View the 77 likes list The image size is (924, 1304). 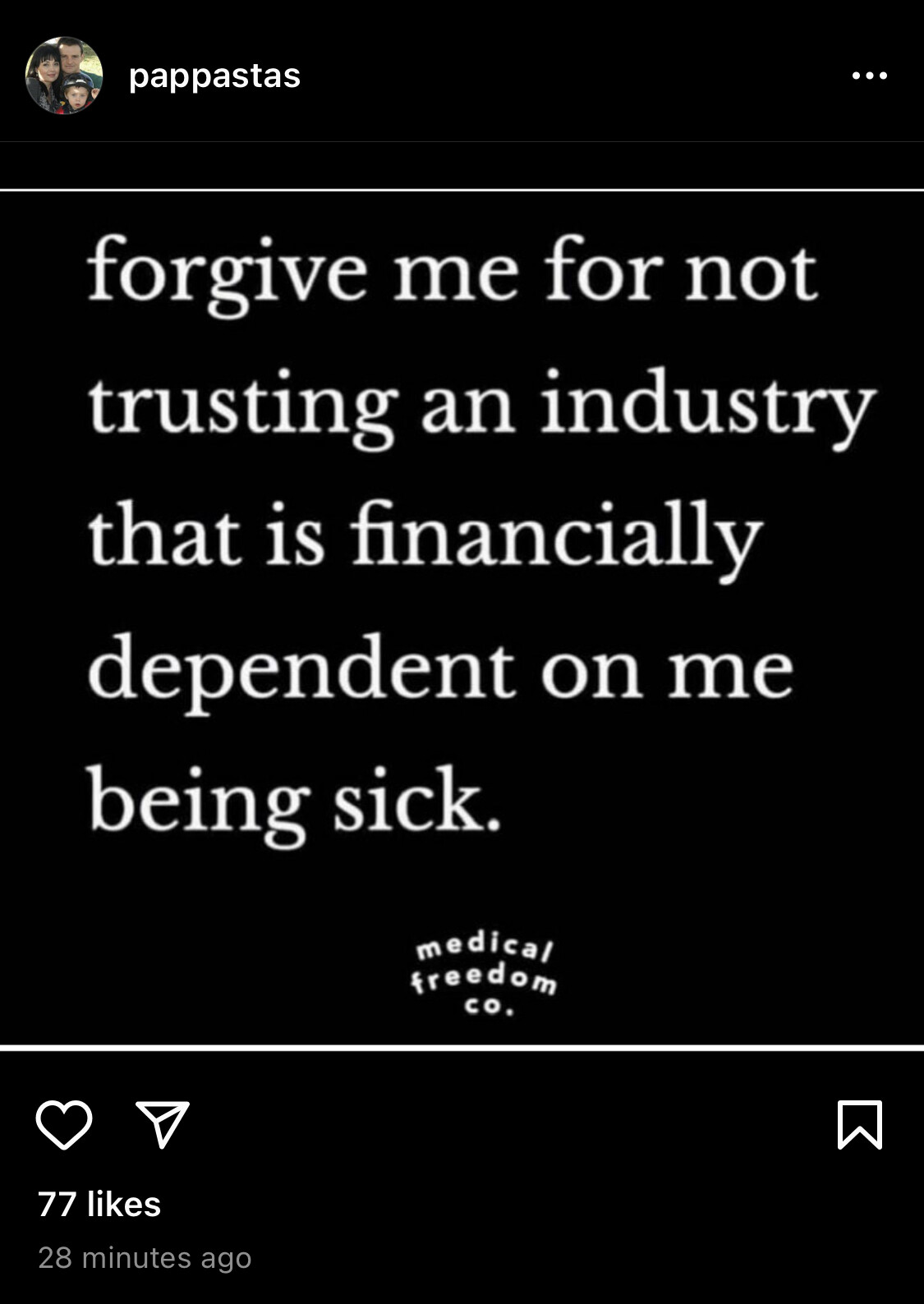[x=99, y=1204]
